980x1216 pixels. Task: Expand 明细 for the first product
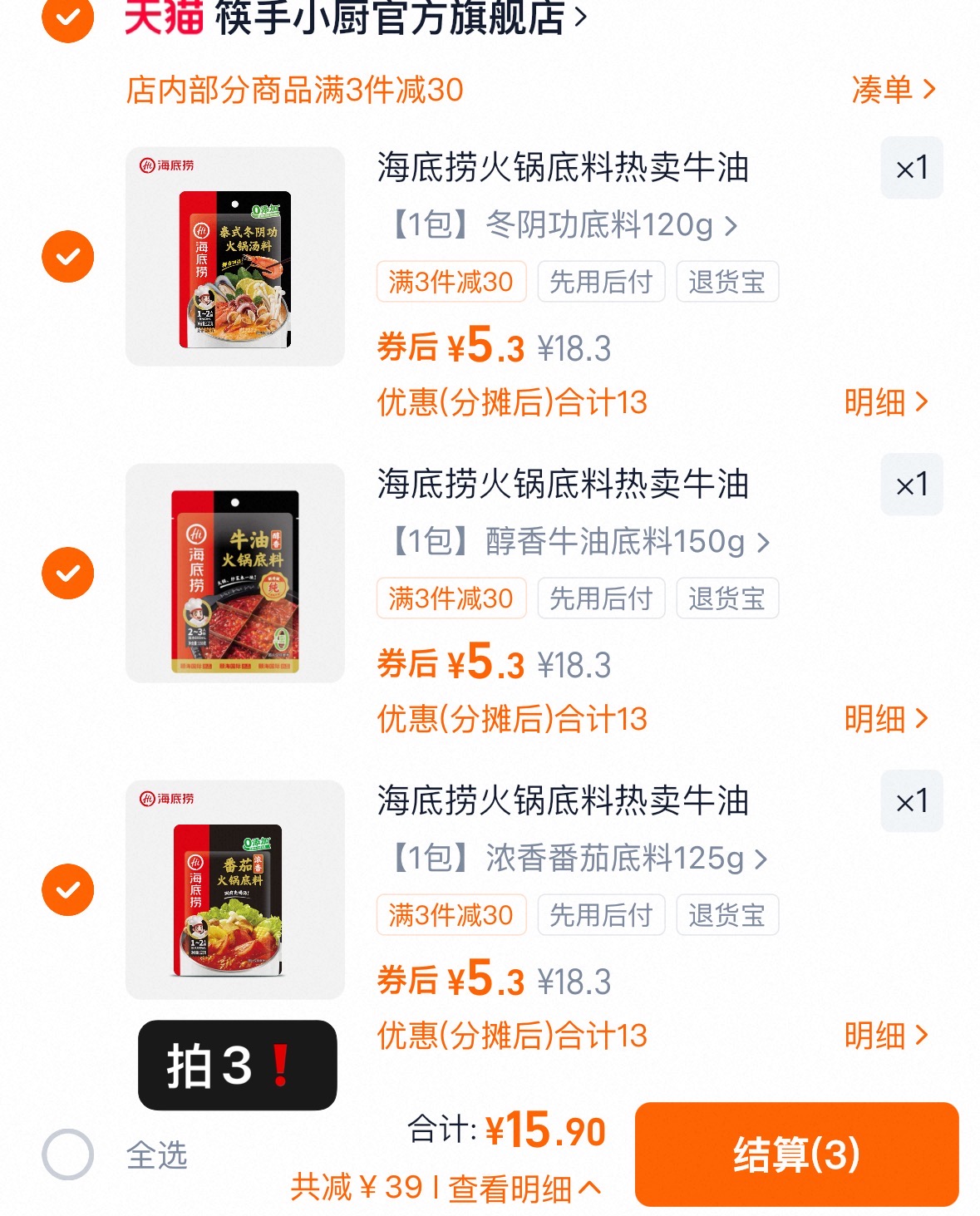885,402
